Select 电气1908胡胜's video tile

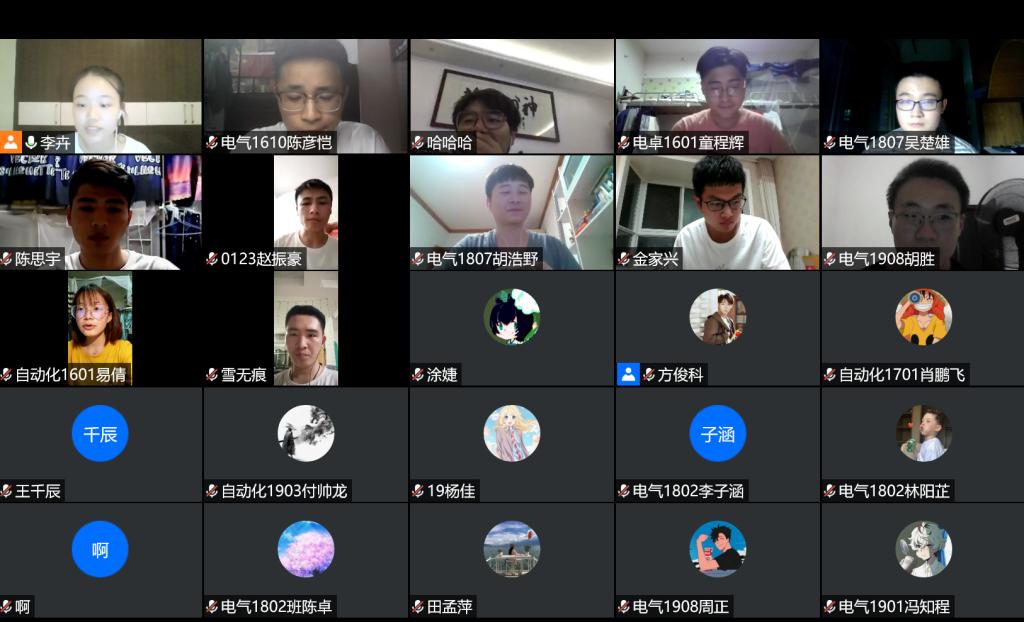click(x=922, y=212)
